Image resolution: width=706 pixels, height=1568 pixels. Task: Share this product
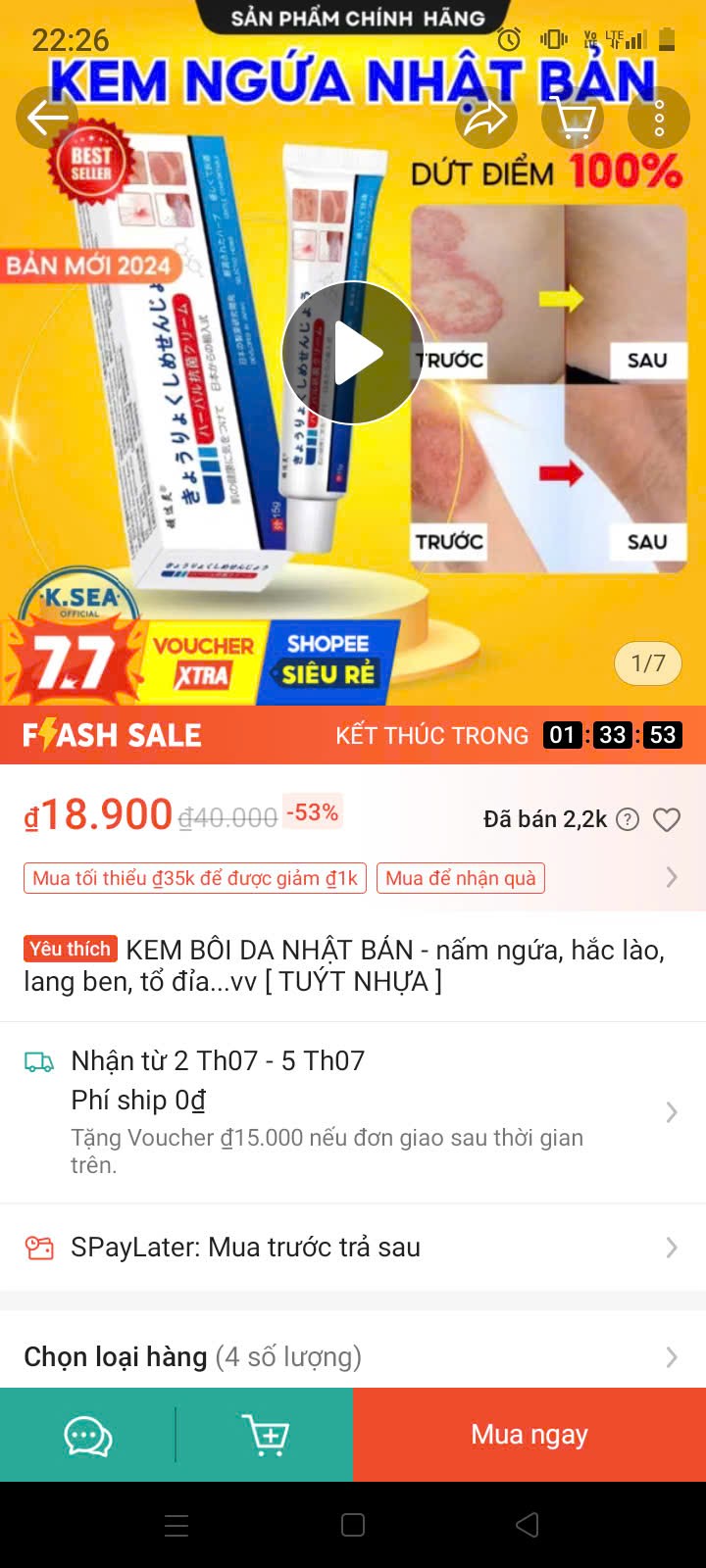[x=486, y=119]
